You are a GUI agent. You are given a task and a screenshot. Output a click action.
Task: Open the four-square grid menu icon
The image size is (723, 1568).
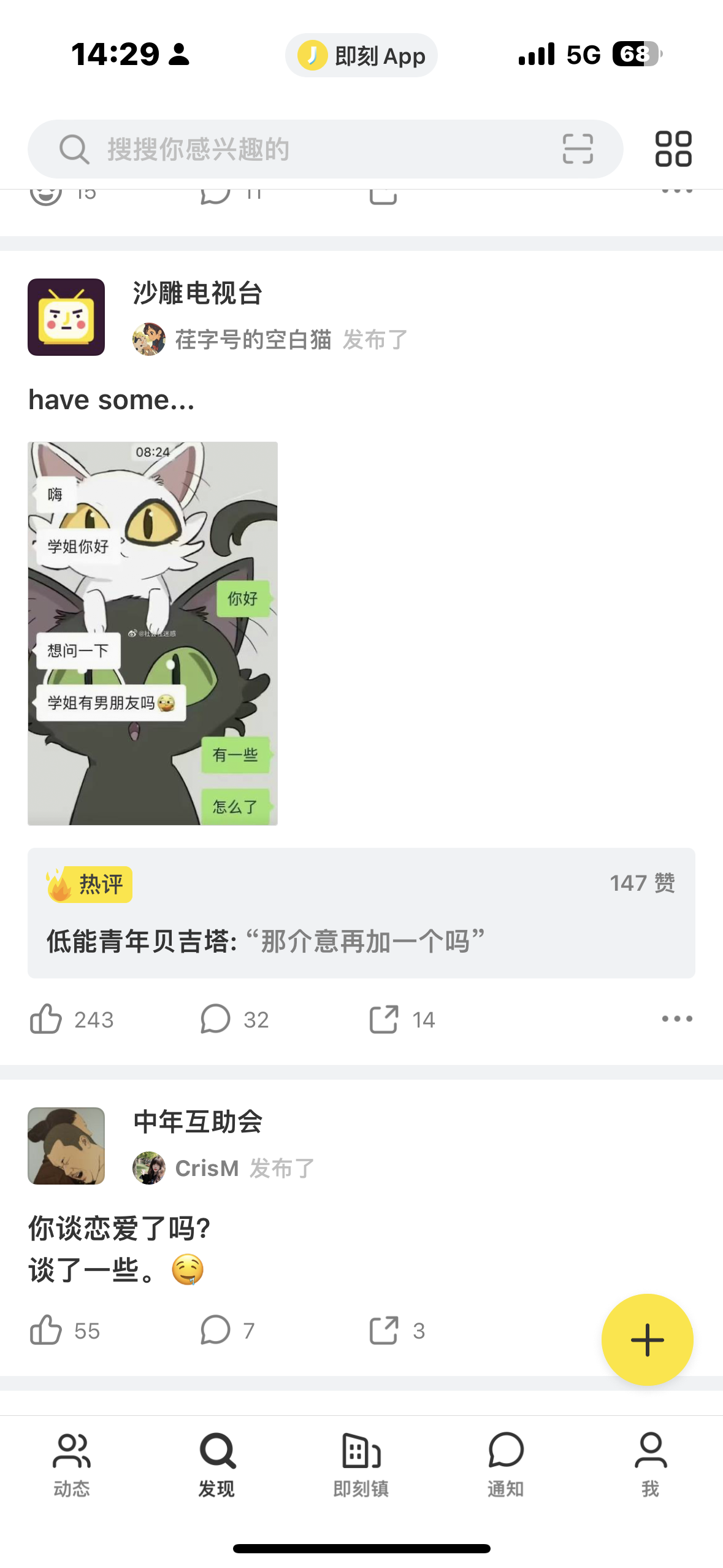(x=673, y=149)
